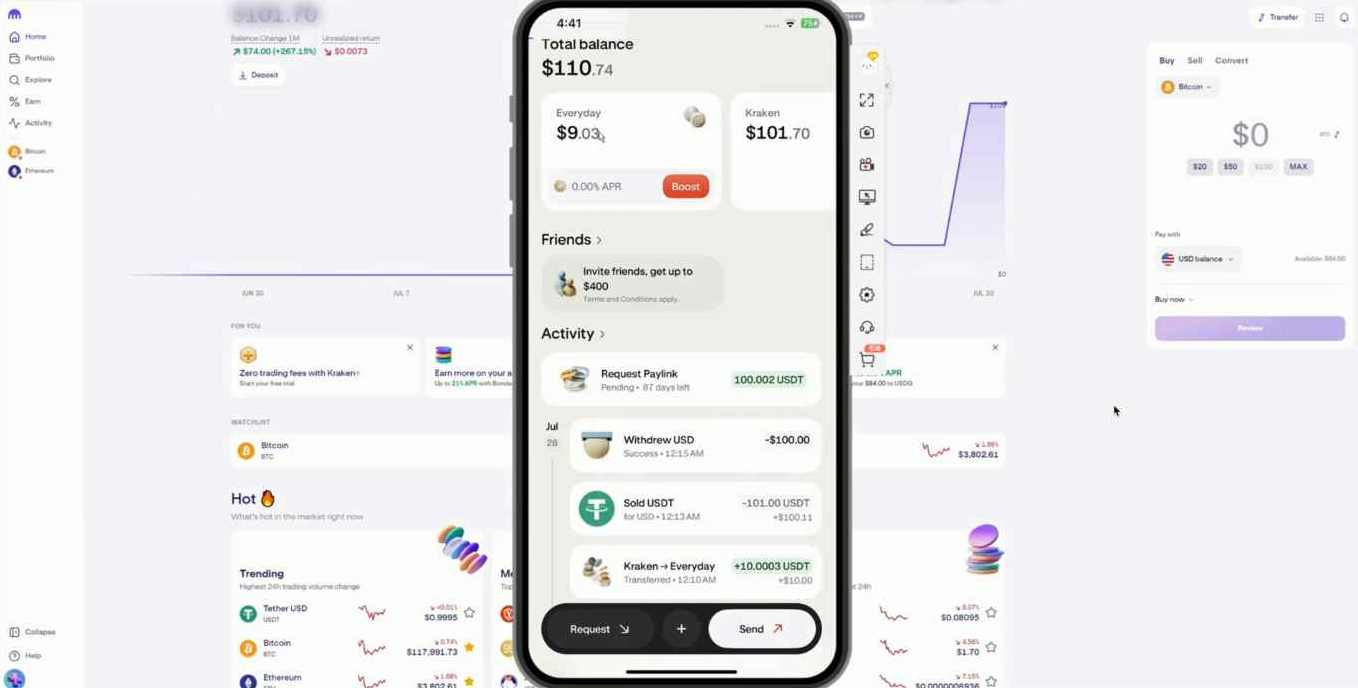Switch to the Convert tab
The height and width of the screenshot is (688, 1358).
click(x=1231, y=61)
